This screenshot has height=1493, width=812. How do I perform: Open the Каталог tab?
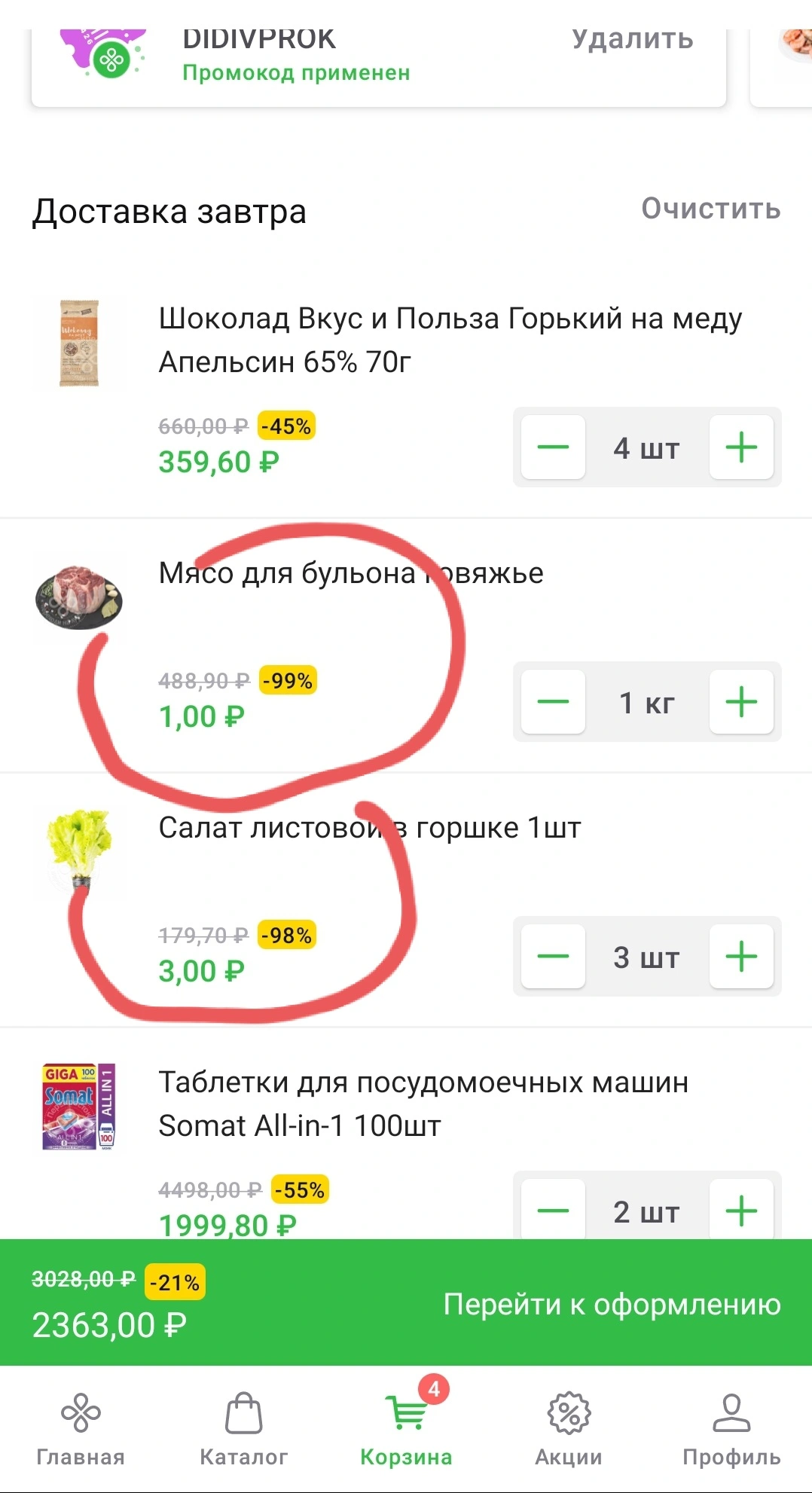pos(243,1429)
